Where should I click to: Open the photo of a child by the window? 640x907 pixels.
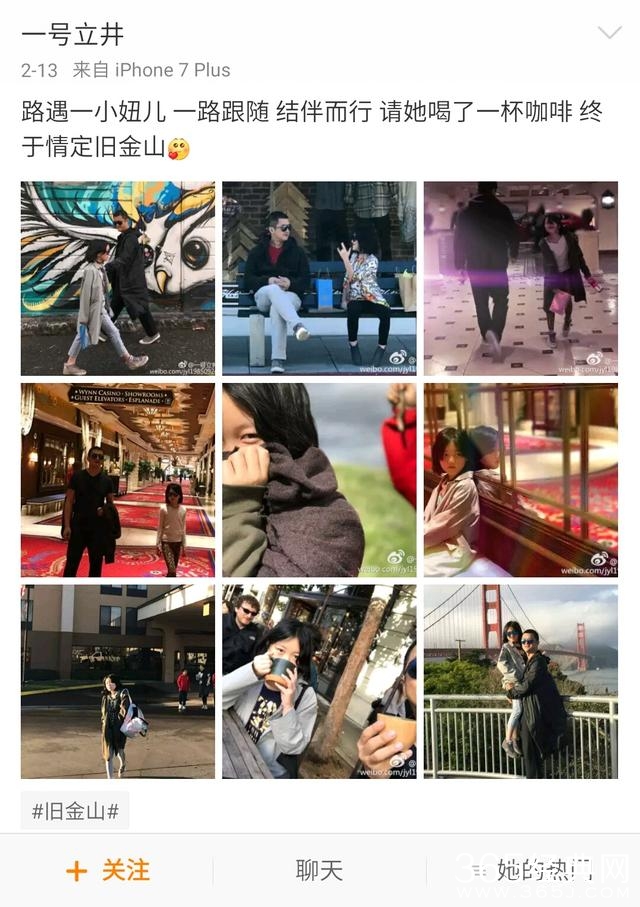click(520, 480)
